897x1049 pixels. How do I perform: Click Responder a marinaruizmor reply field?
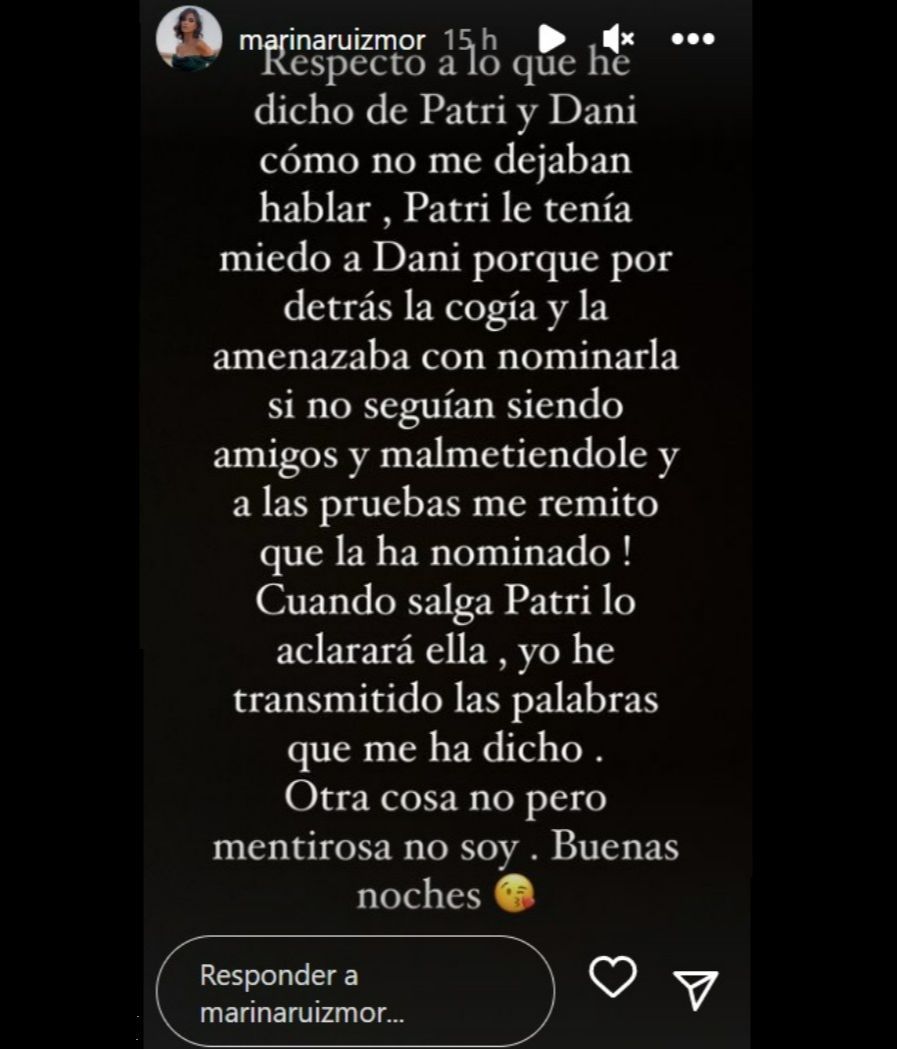pyautogui.click(x=355, y=990)
